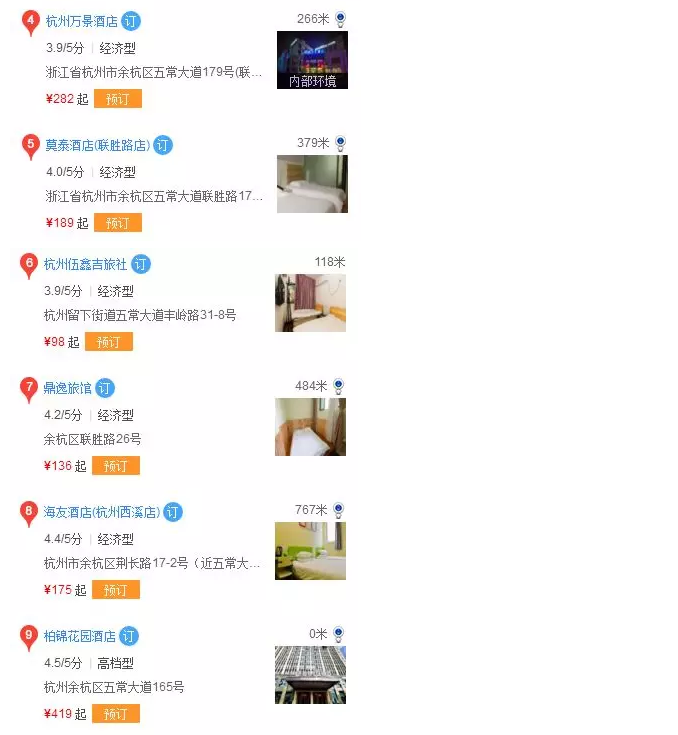Open 莫泰酒店(联胜路店) listing

click(x=97, y=145)
